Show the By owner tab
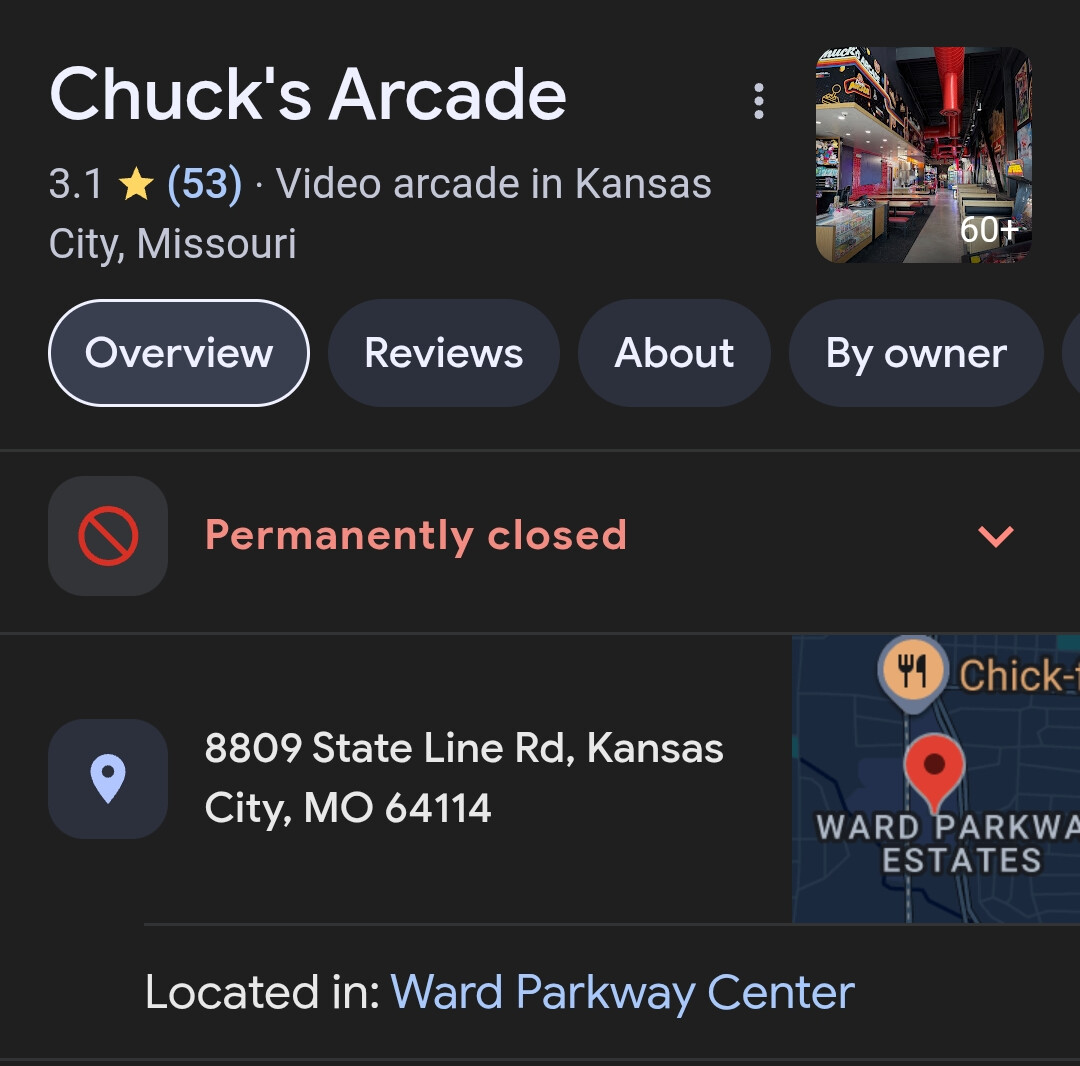 coord(916,353)
